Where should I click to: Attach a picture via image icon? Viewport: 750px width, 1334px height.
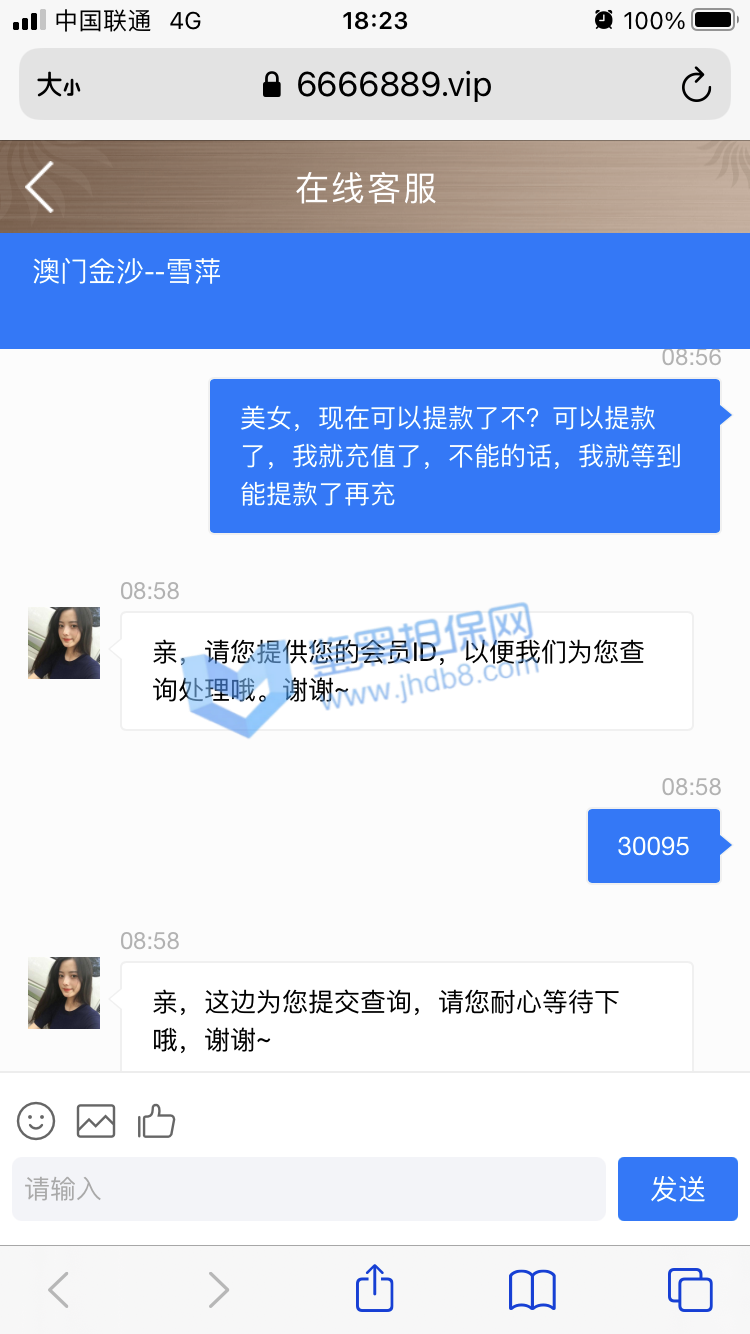(x=96, y=1121)
